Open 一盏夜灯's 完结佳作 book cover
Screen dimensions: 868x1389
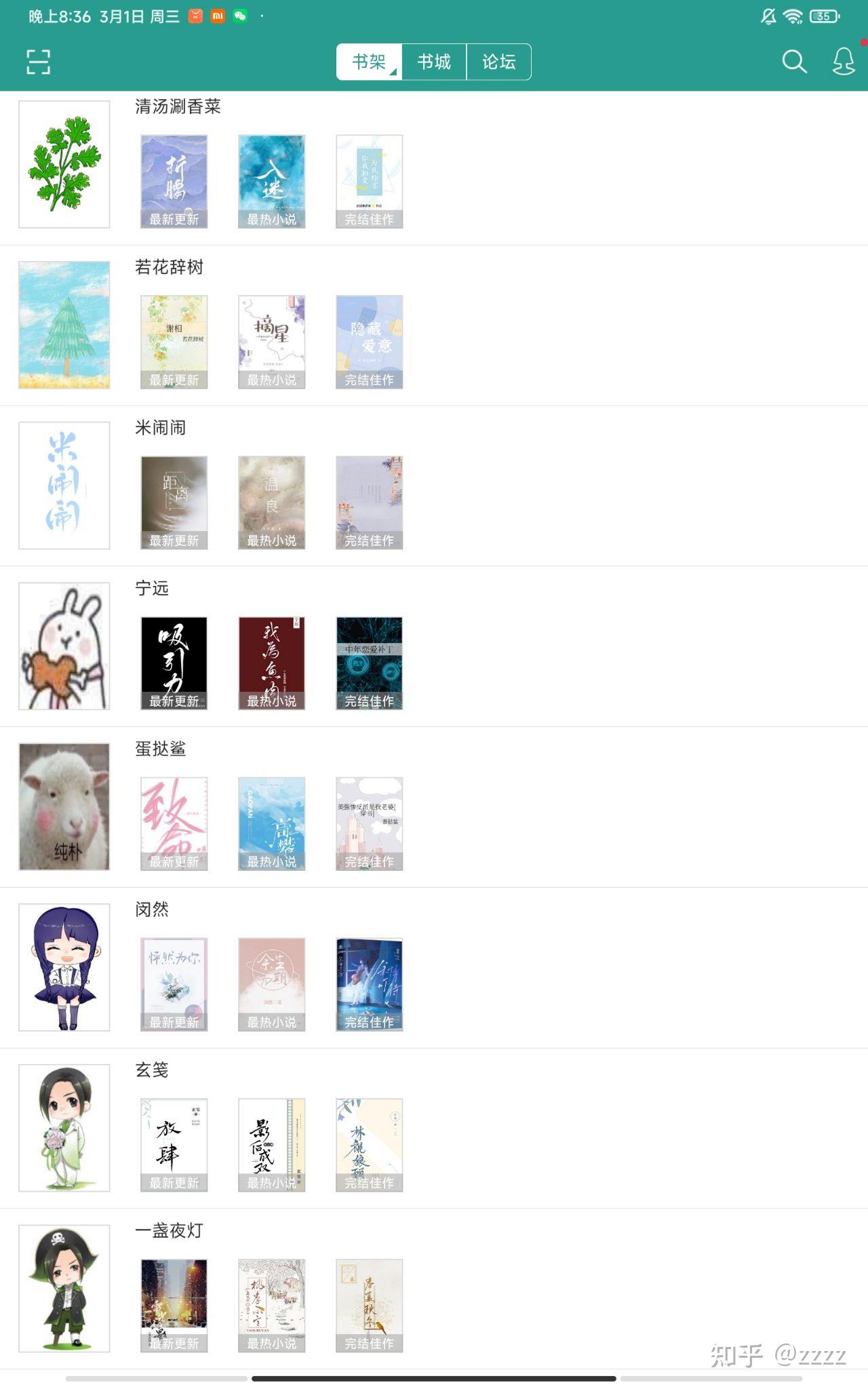369,1306
